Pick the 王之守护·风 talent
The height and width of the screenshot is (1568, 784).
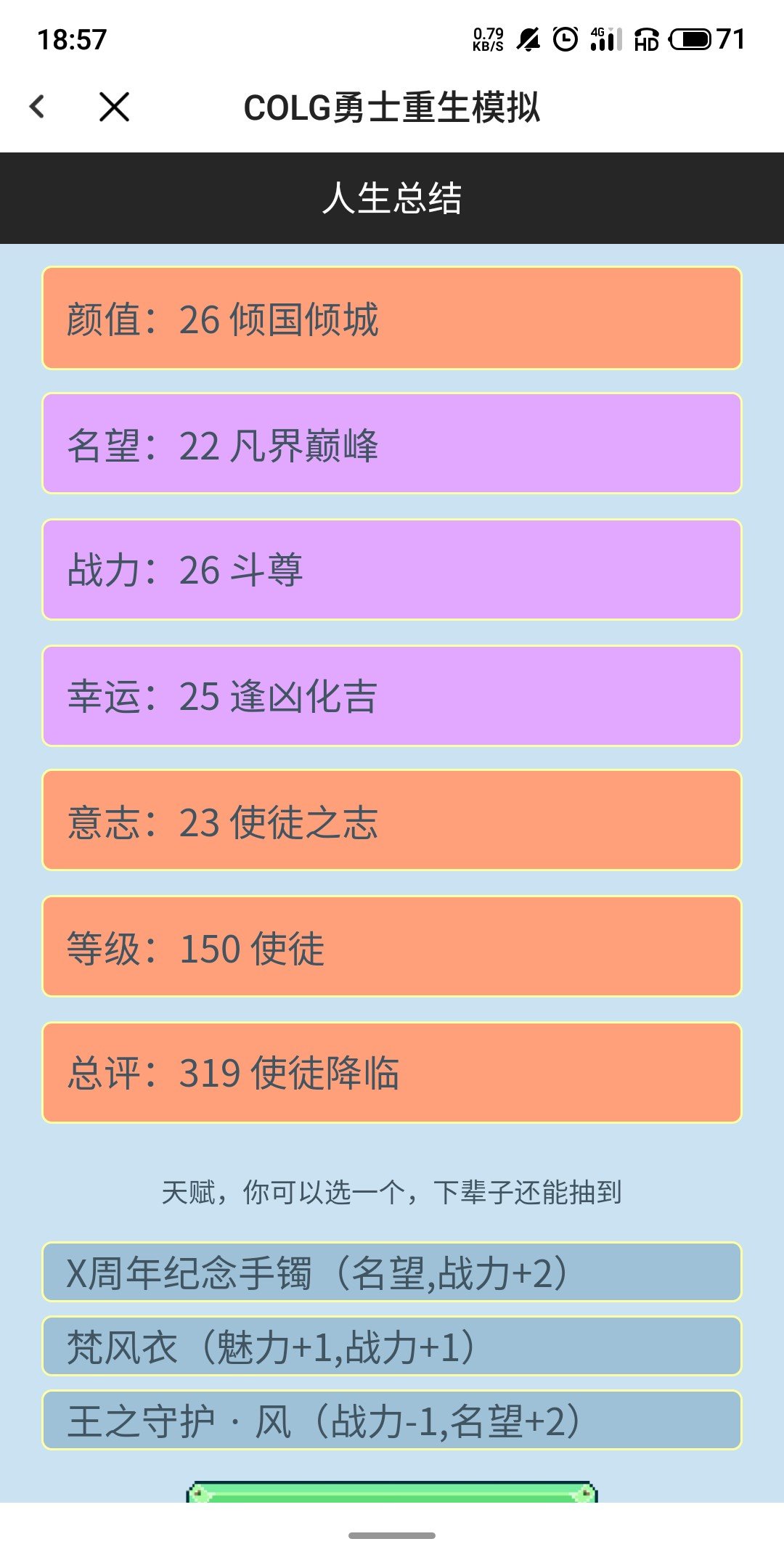[x=392, y=1420]
